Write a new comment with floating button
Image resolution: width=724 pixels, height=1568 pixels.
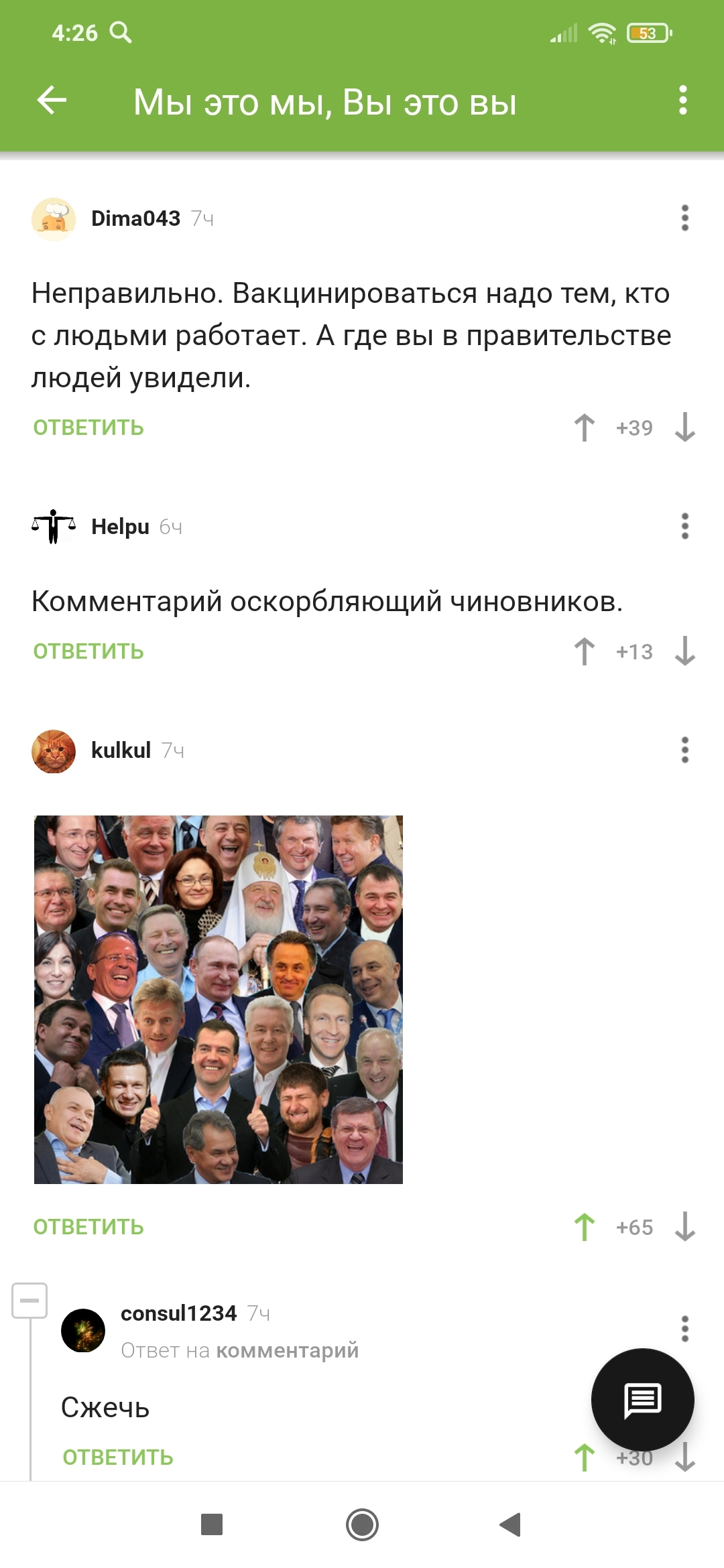point(642,1400)
